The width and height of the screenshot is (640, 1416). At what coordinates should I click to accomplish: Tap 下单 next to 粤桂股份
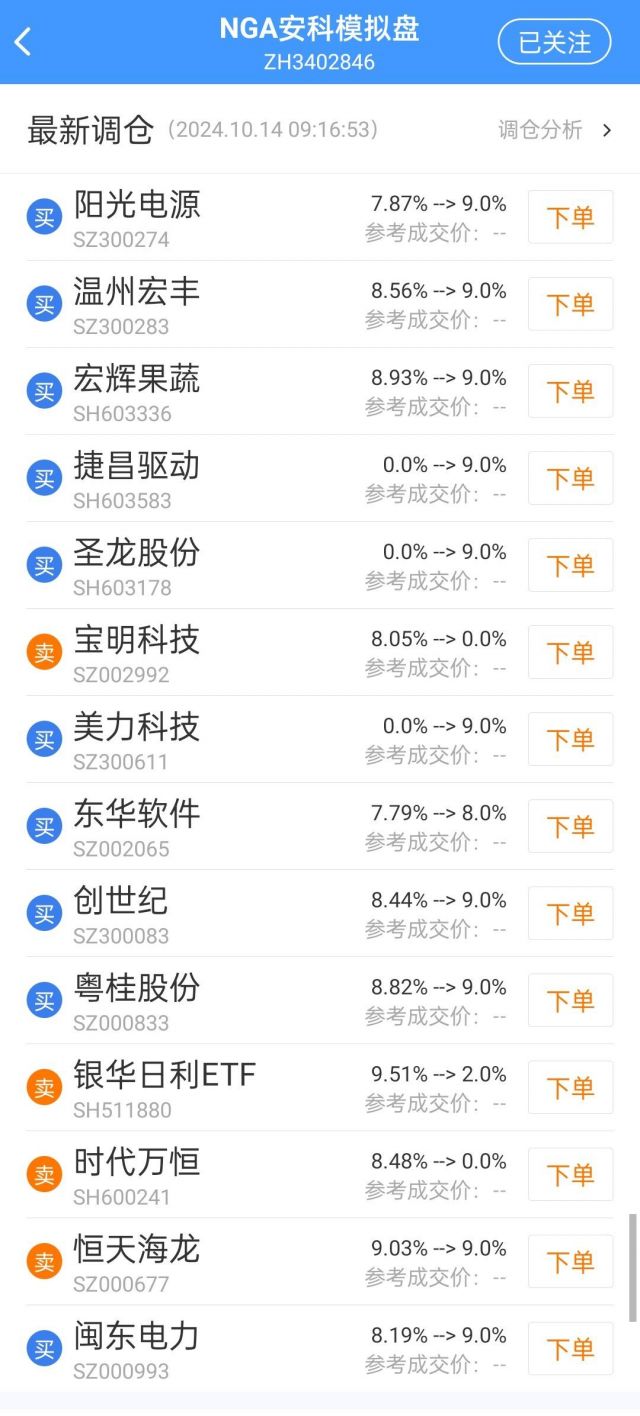pos(570,1000)
